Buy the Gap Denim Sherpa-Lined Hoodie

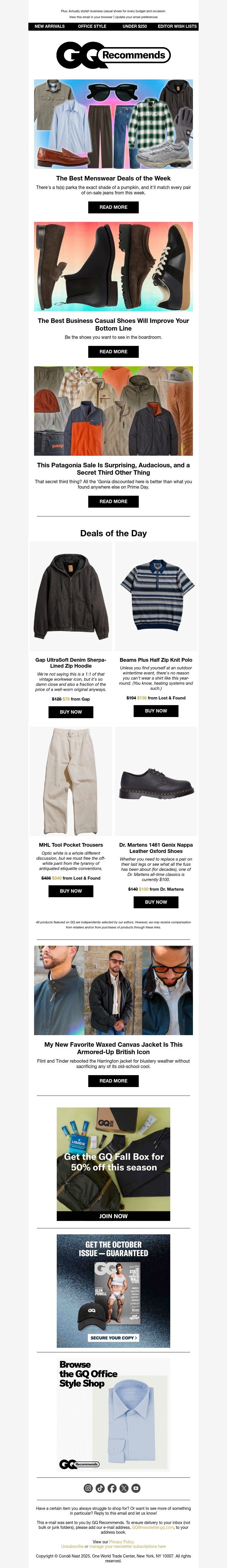click(71, 712)
